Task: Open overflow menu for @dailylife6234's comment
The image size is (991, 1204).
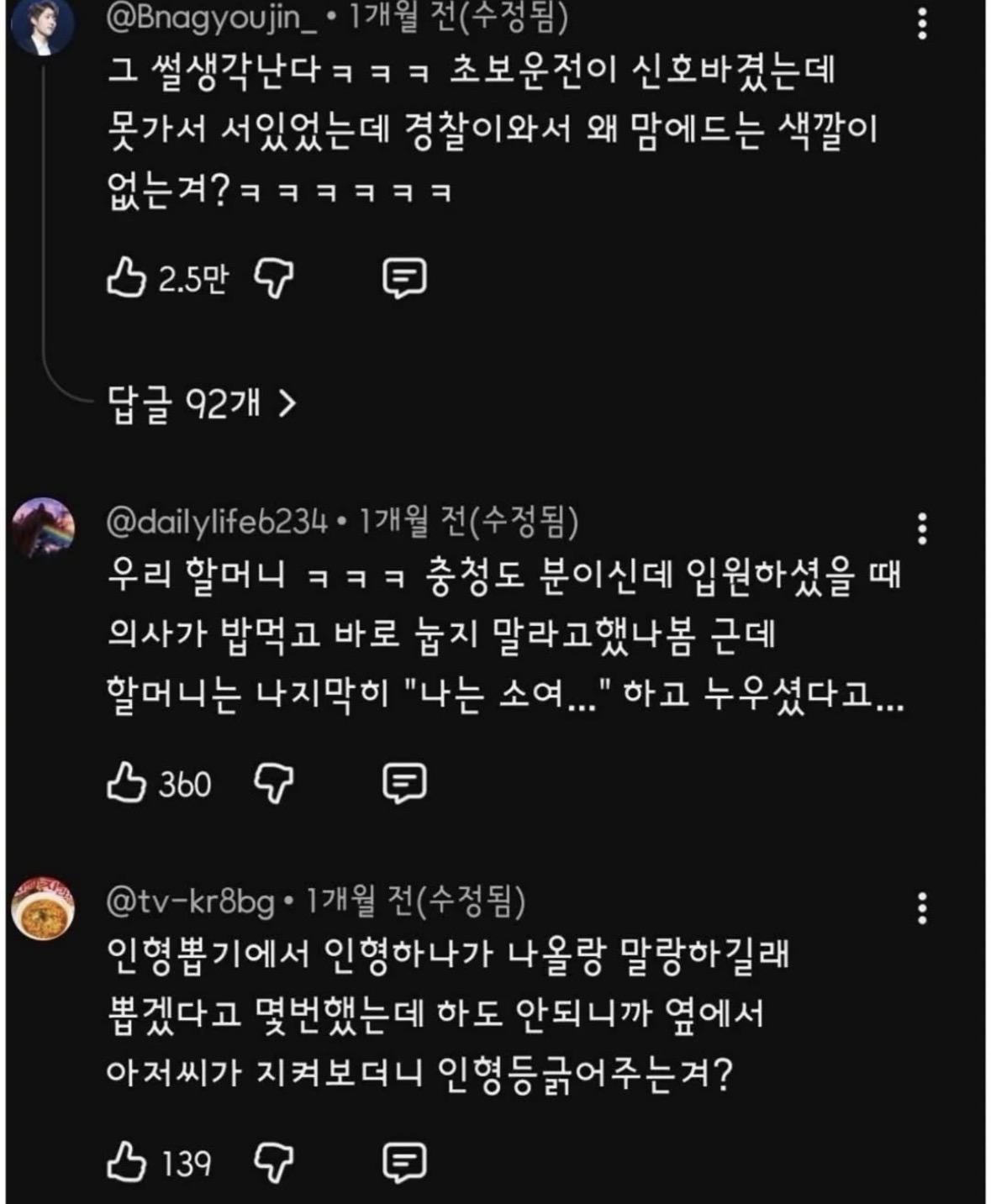Action: pyautogui.click(x=922, y=528)
